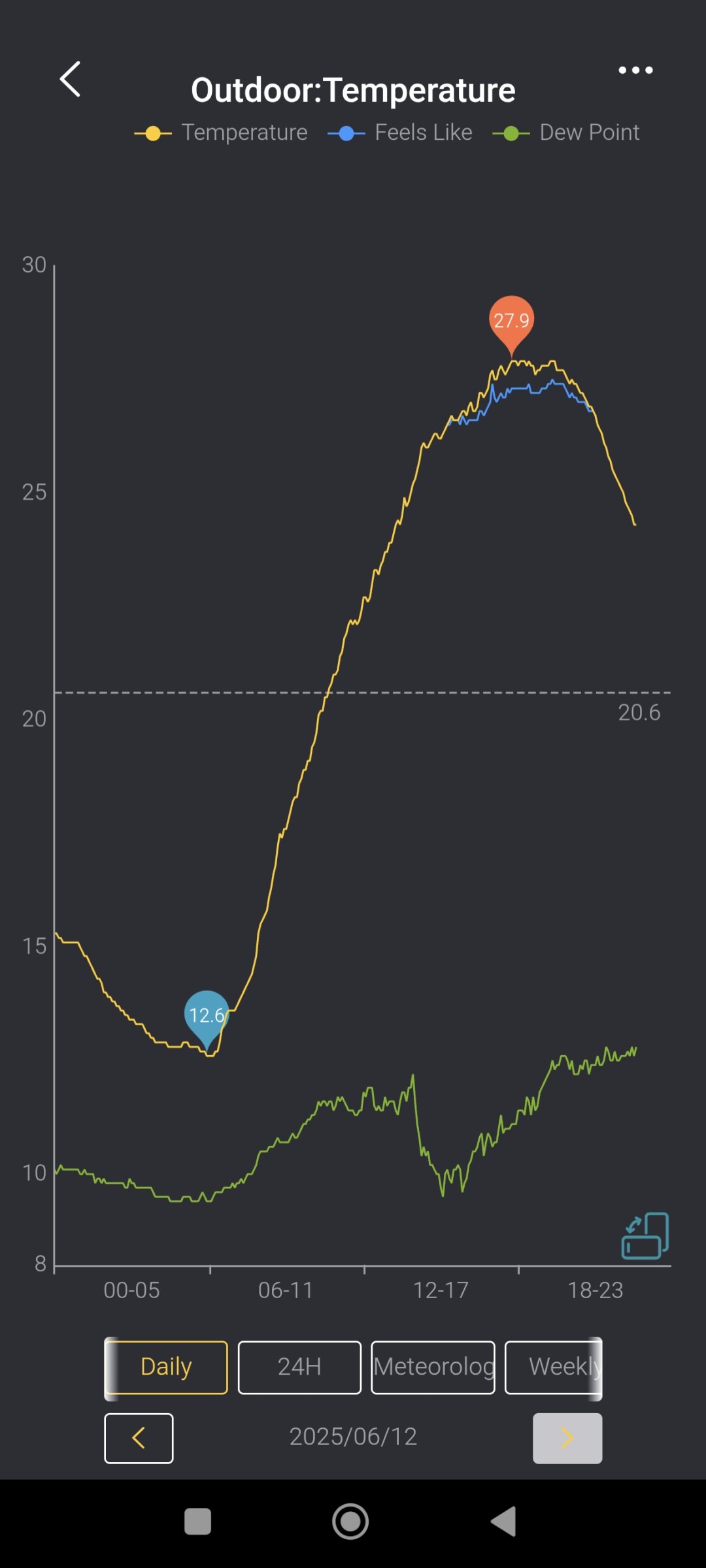Switch to the Weekly view
This screenshot has width=706, height=1568.
pos(553,1367)
